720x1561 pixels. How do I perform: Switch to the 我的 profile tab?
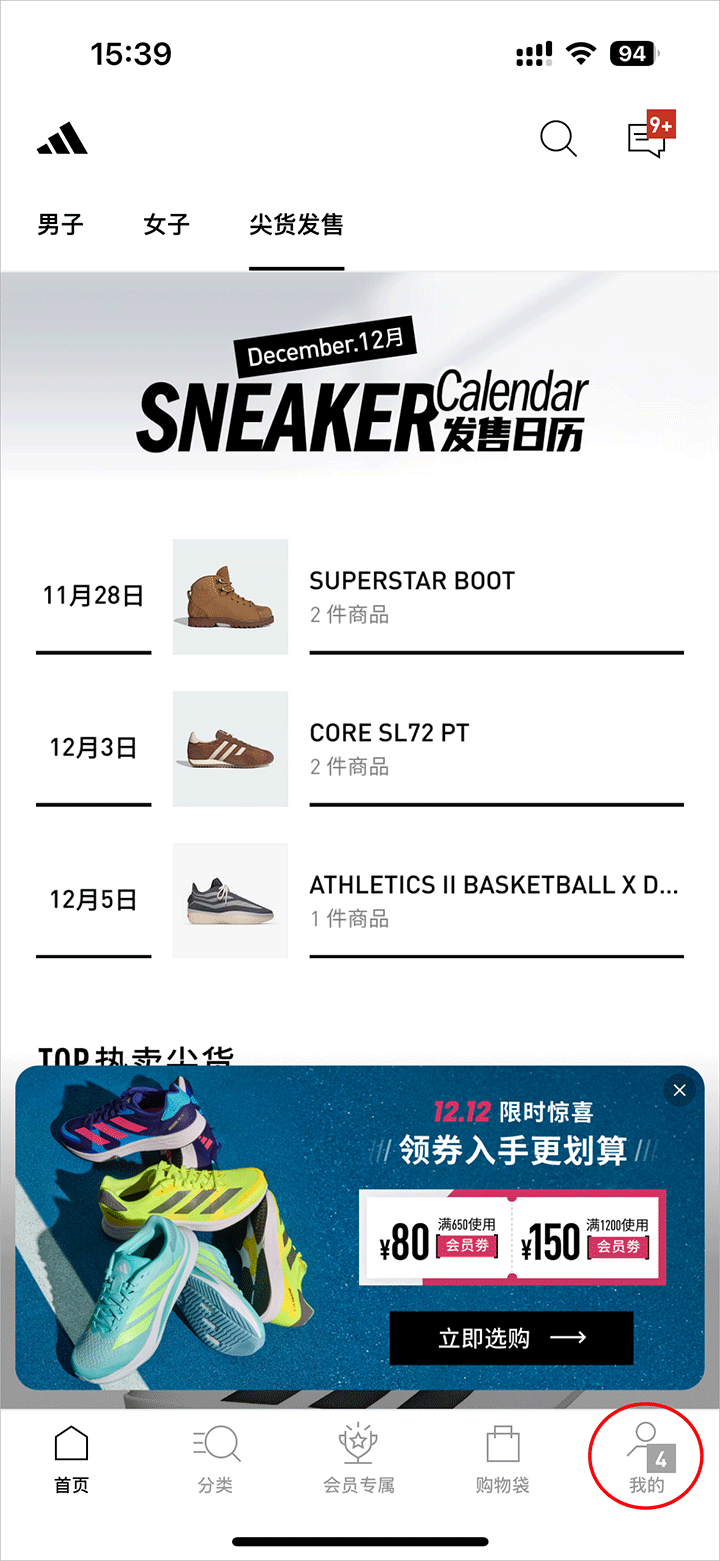coord(646,1460)
